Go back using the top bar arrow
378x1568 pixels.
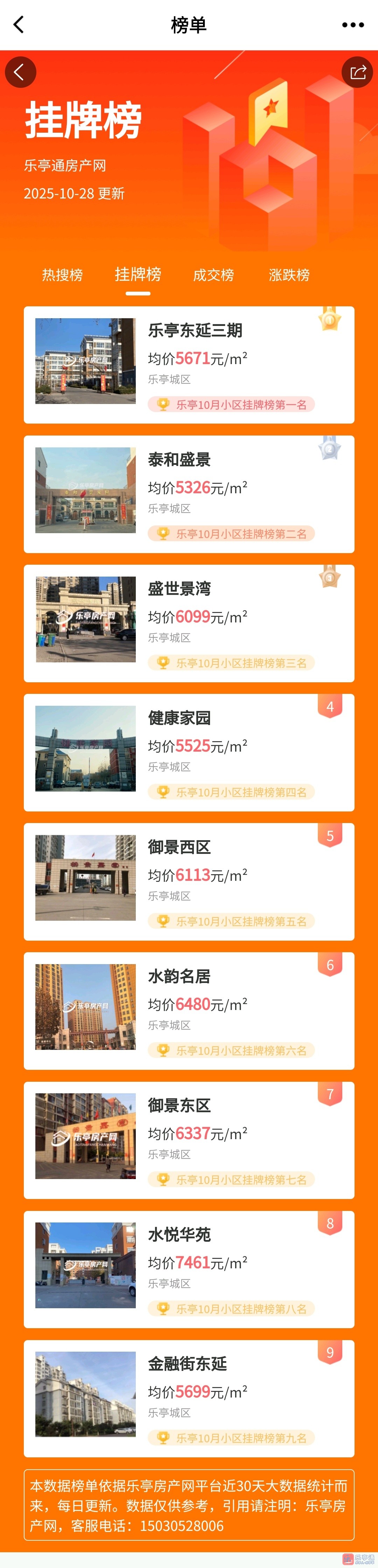tap(19, 25)
